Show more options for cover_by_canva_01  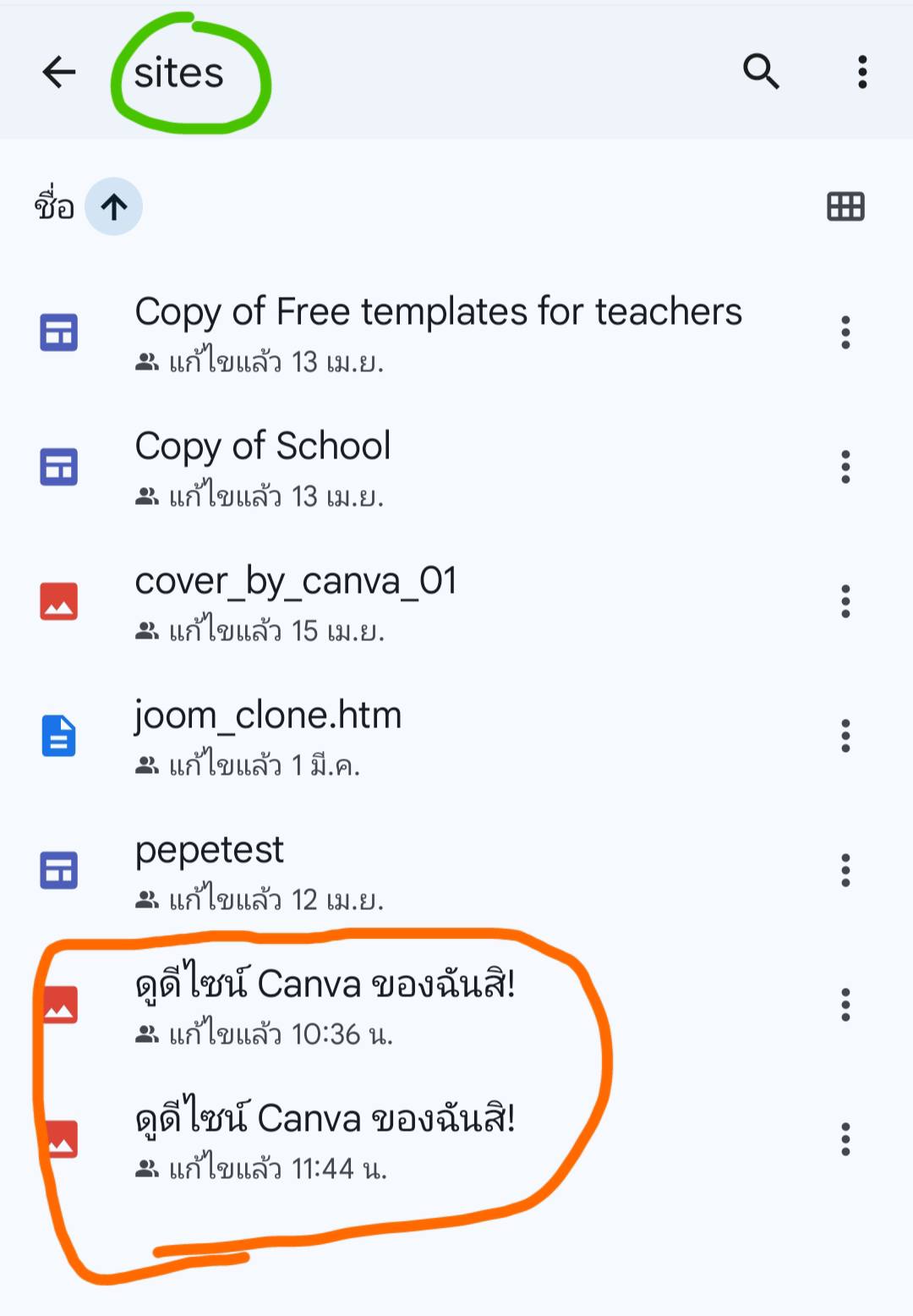click(845, 601)
